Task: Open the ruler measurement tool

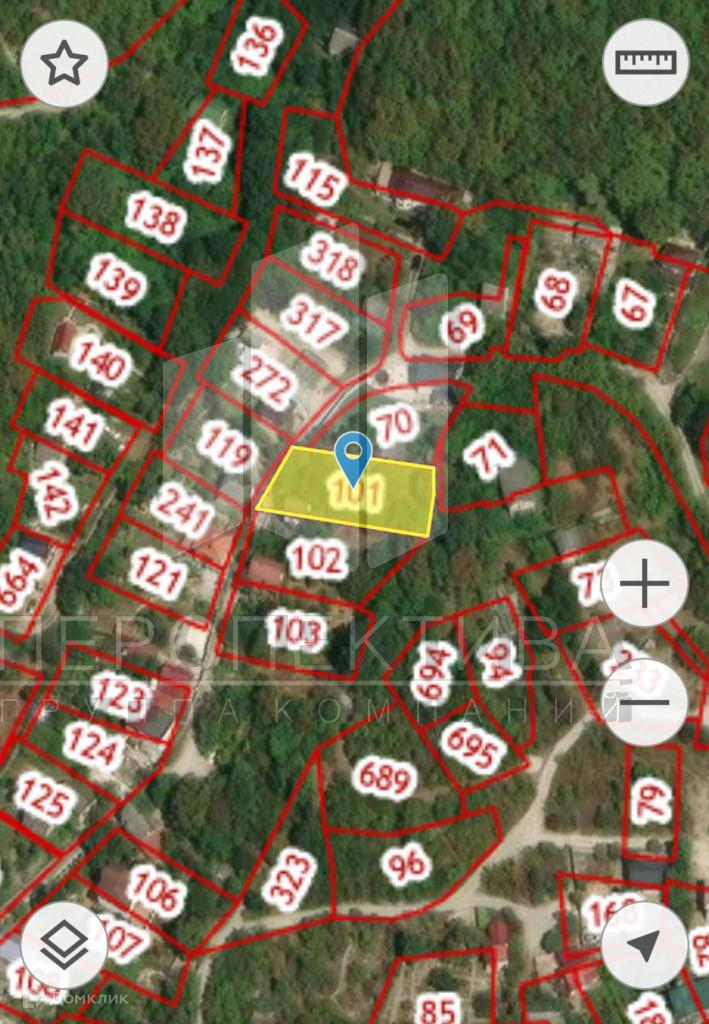Action: [x=646, y=62]
